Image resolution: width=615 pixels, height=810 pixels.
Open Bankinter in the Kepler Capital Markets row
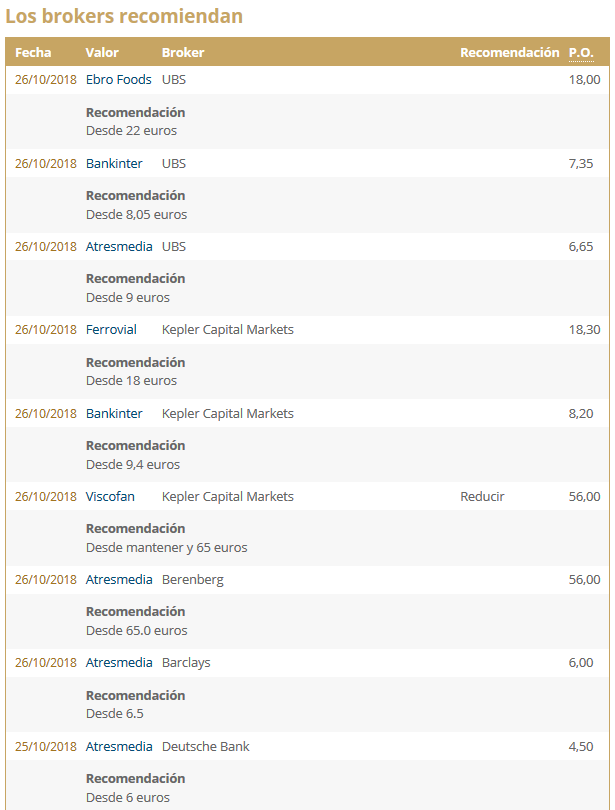[114, 413]
